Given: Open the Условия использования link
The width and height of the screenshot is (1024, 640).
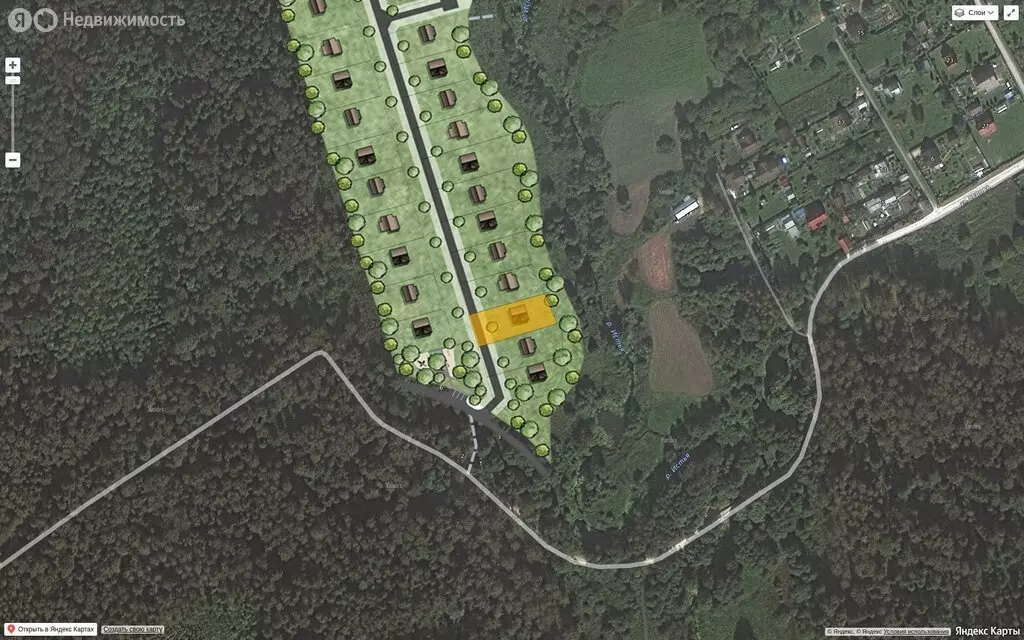Looking at the screenshot, I should 917,632.
